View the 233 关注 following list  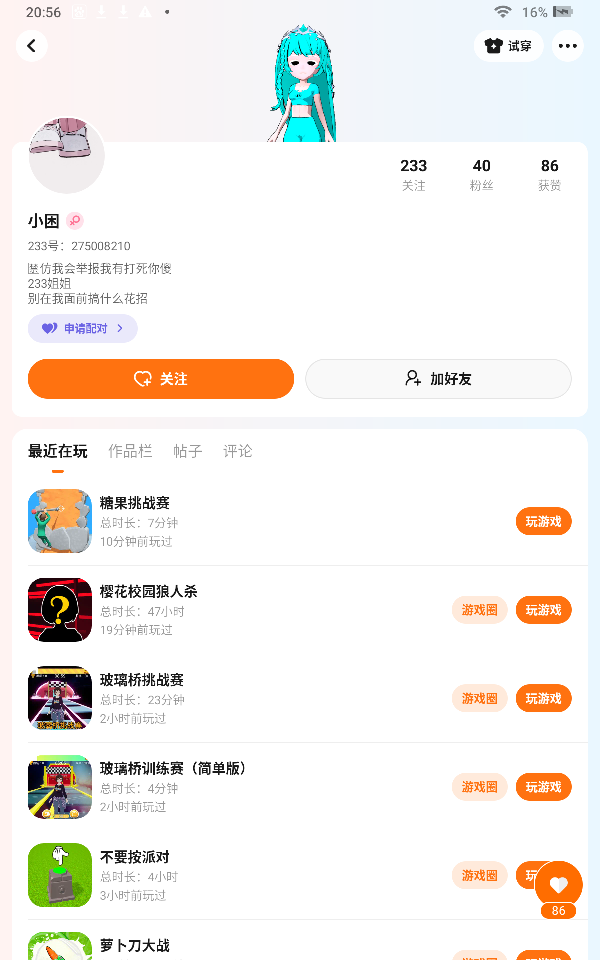pyautogui.click(x=413, y=174)
